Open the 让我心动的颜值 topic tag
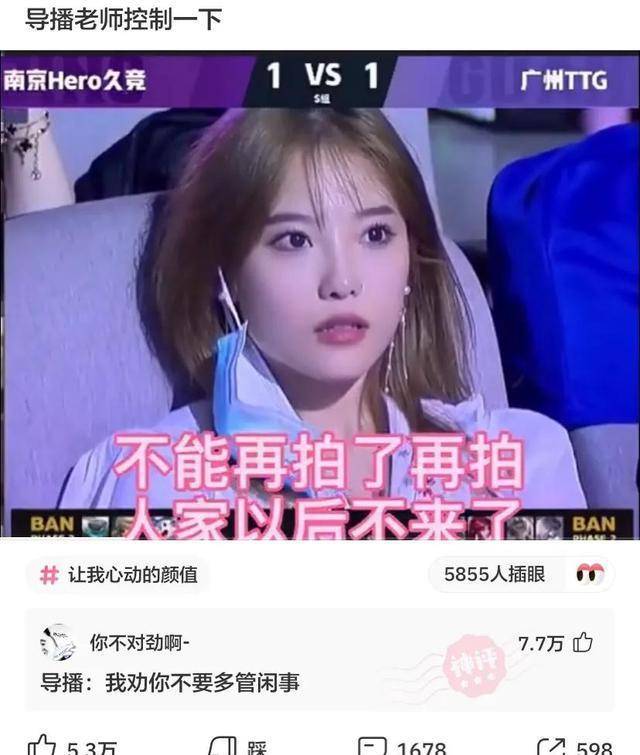 point(118,574)
